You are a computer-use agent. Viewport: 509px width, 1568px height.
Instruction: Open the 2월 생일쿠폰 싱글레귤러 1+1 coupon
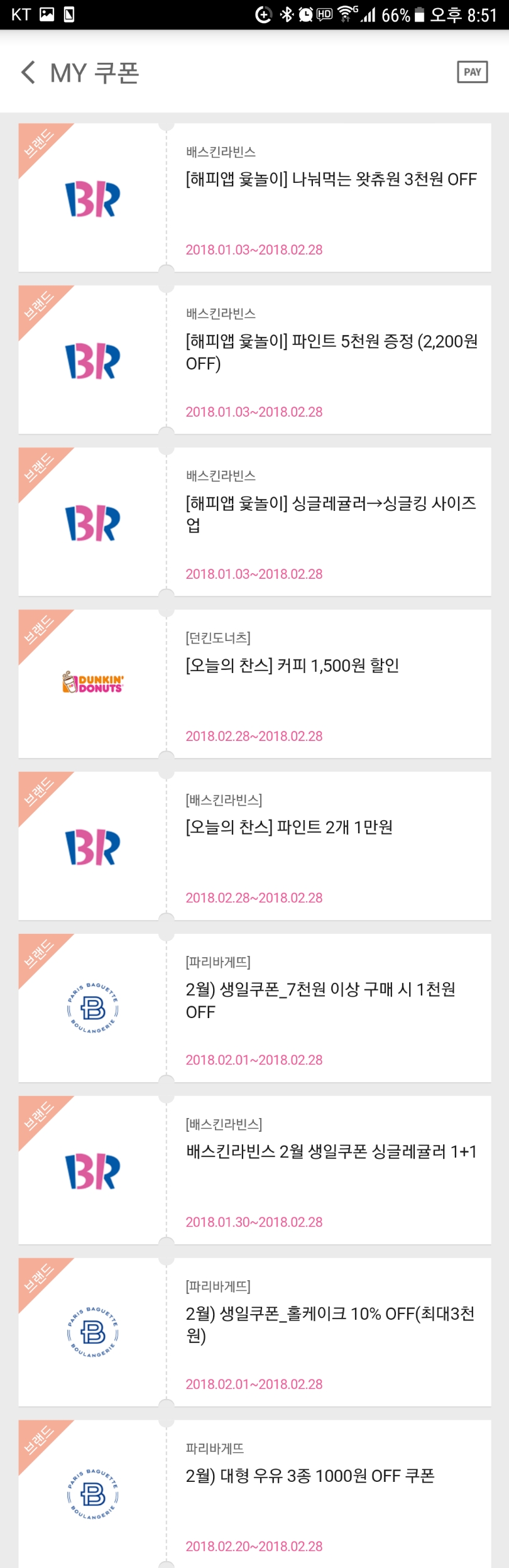(331, 1151)
